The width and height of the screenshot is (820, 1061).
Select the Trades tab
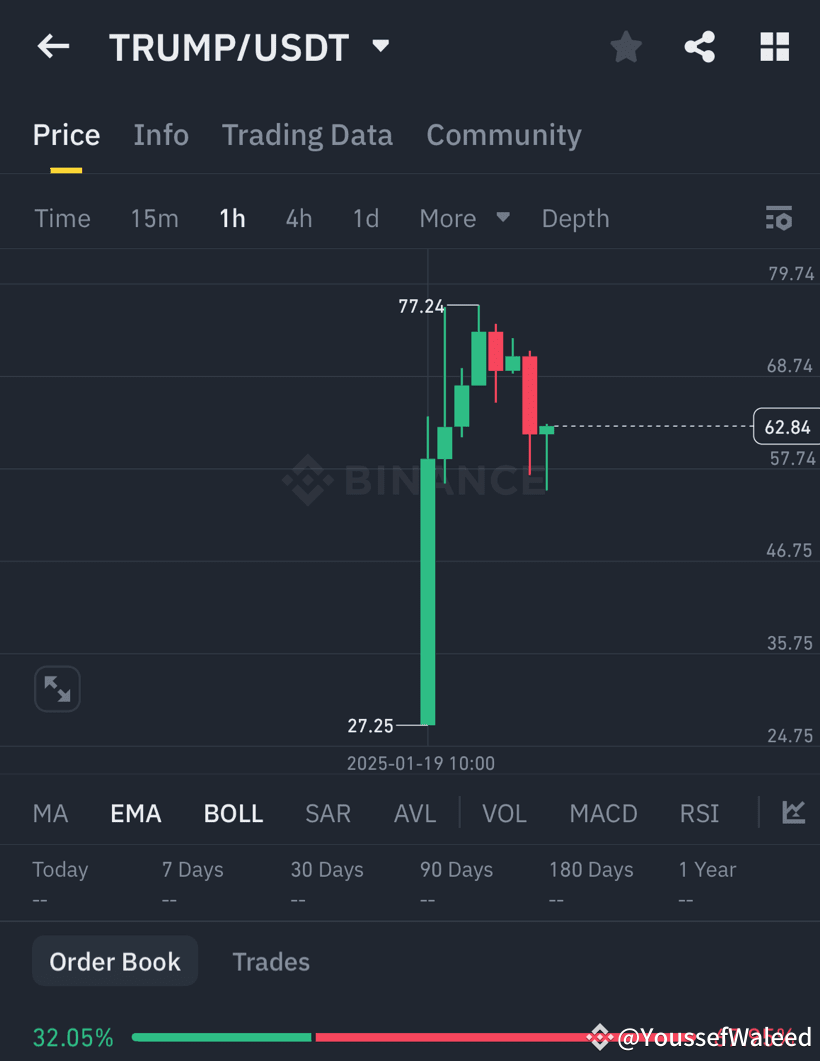(x=271, y=961)
